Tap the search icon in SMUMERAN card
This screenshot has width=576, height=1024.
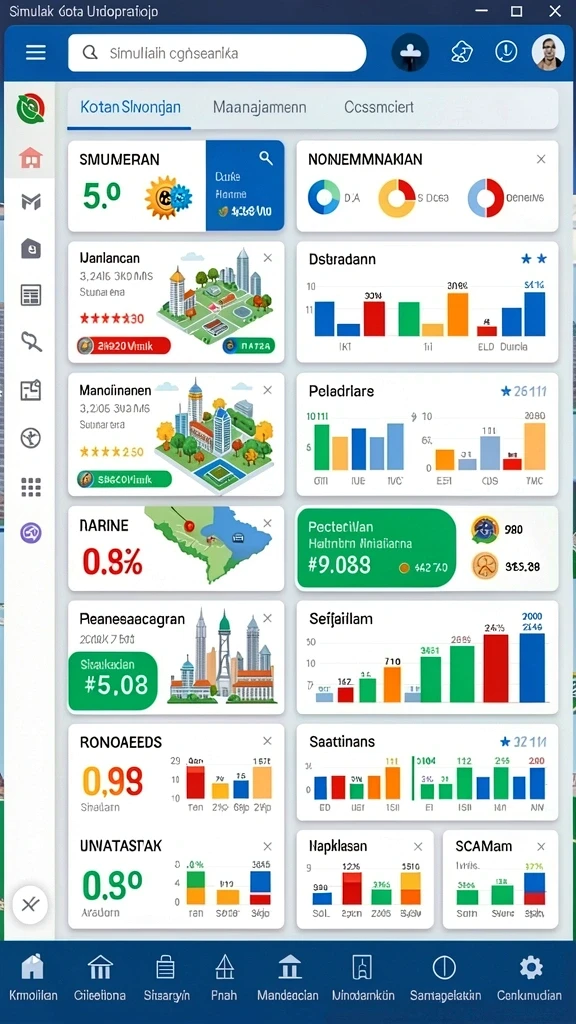(265, 157)
